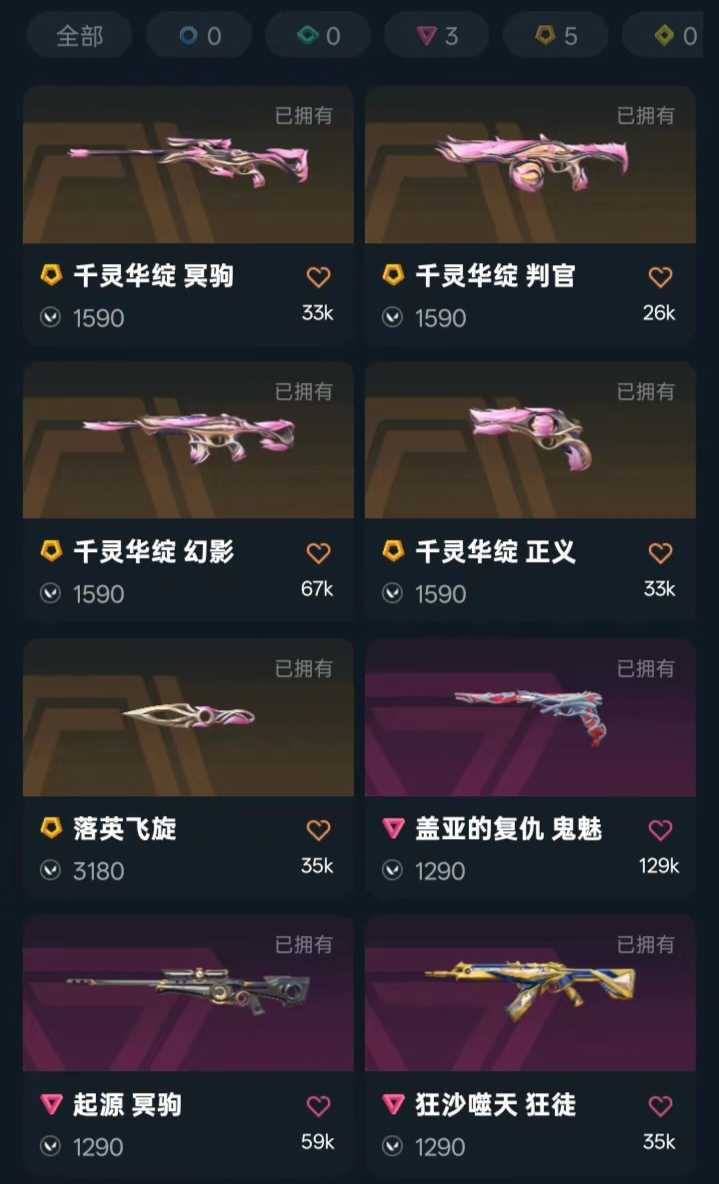Image resolution: width=719 pixels, height=1184 pixels.
Task: Like the 千灵华绽 判官 skin
Action: coord(660,277)
